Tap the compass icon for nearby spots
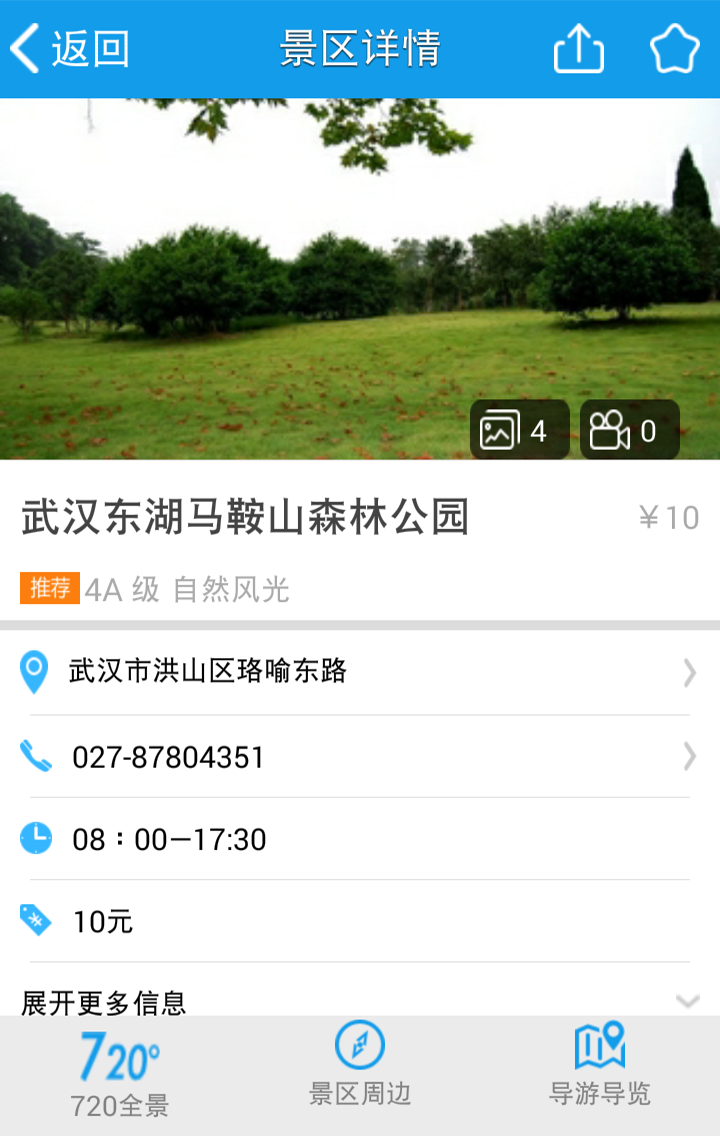The width and height of the screenshot is (720, 1136). [361, 1045]
